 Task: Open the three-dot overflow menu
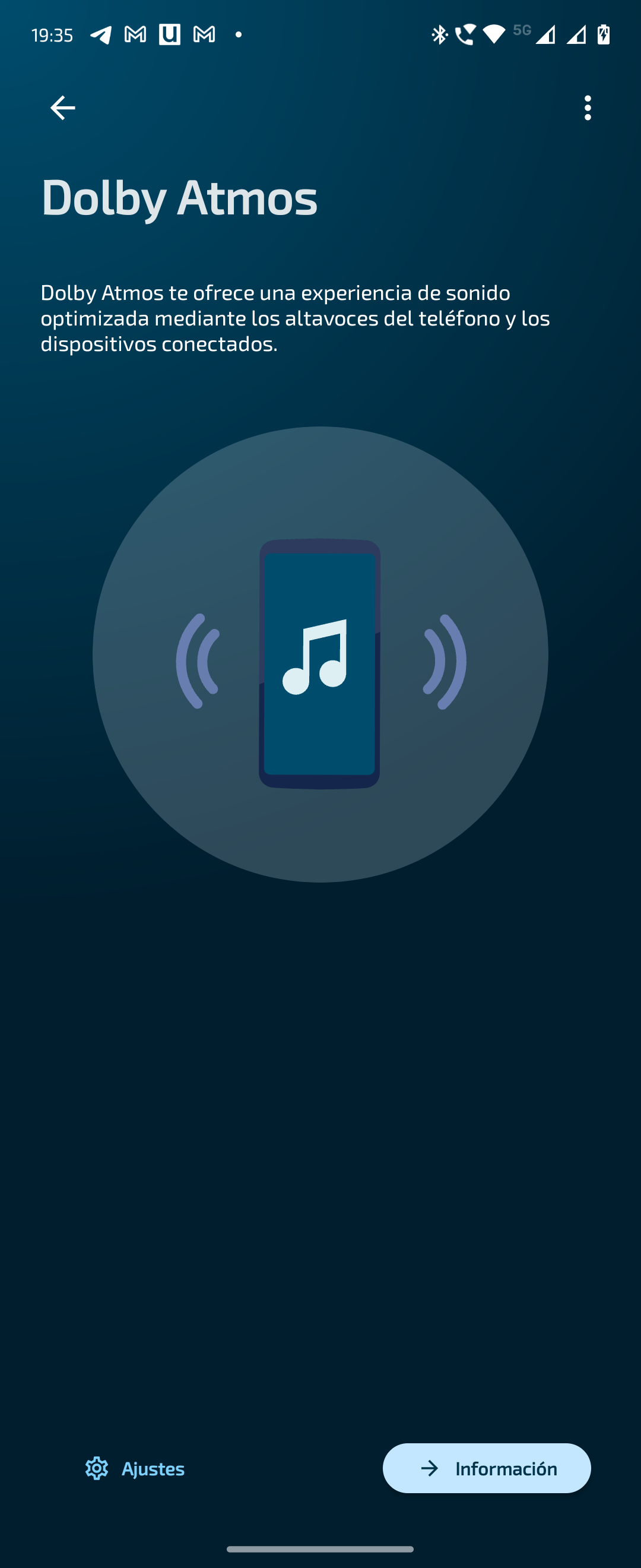[587, 108]
